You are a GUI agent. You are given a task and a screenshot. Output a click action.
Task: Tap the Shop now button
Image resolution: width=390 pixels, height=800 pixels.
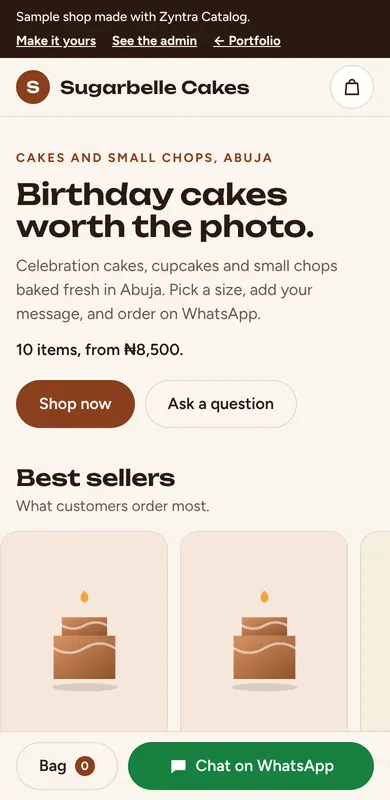[x=76, y=404]
